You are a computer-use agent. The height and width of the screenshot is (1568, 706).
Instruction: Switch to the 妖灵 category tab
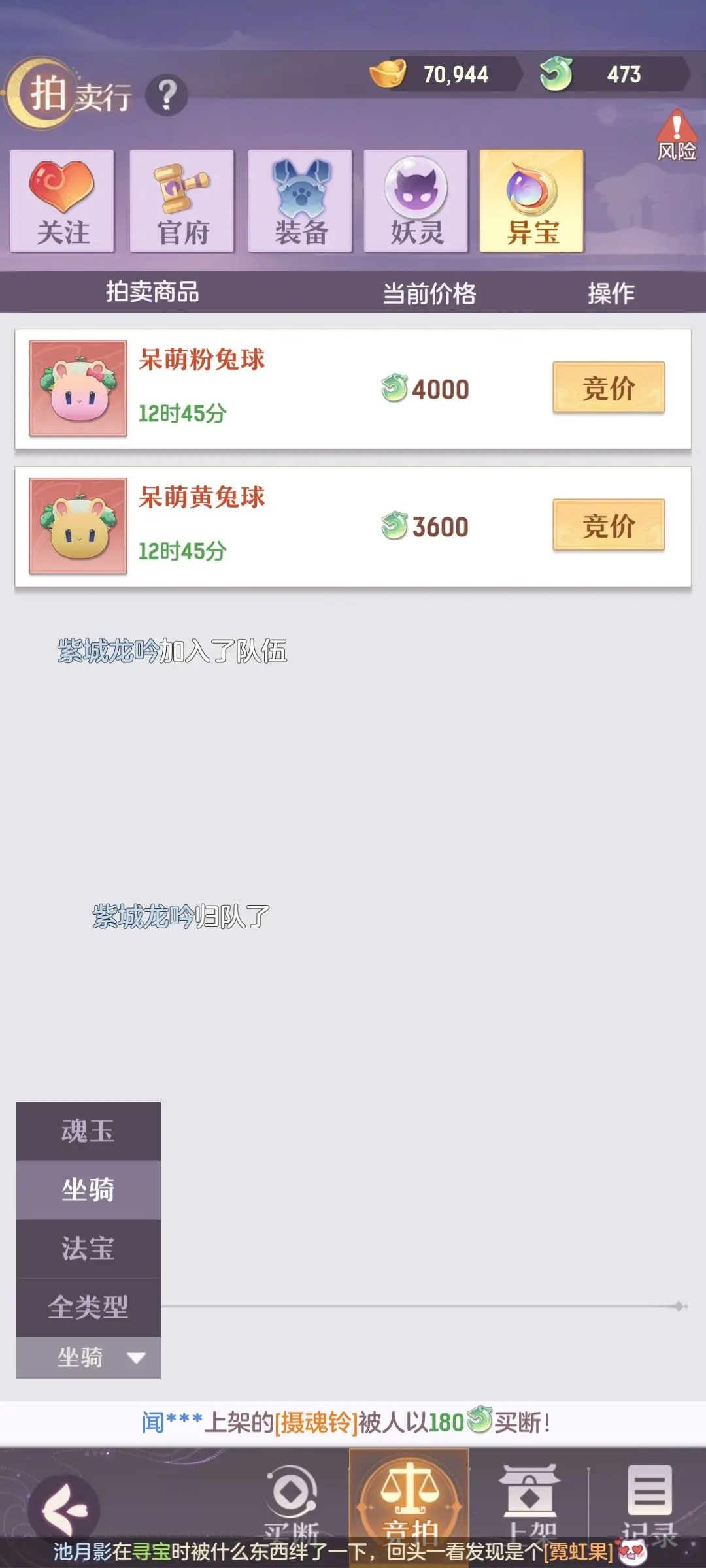pyautogui.click(x=416, y=201)
